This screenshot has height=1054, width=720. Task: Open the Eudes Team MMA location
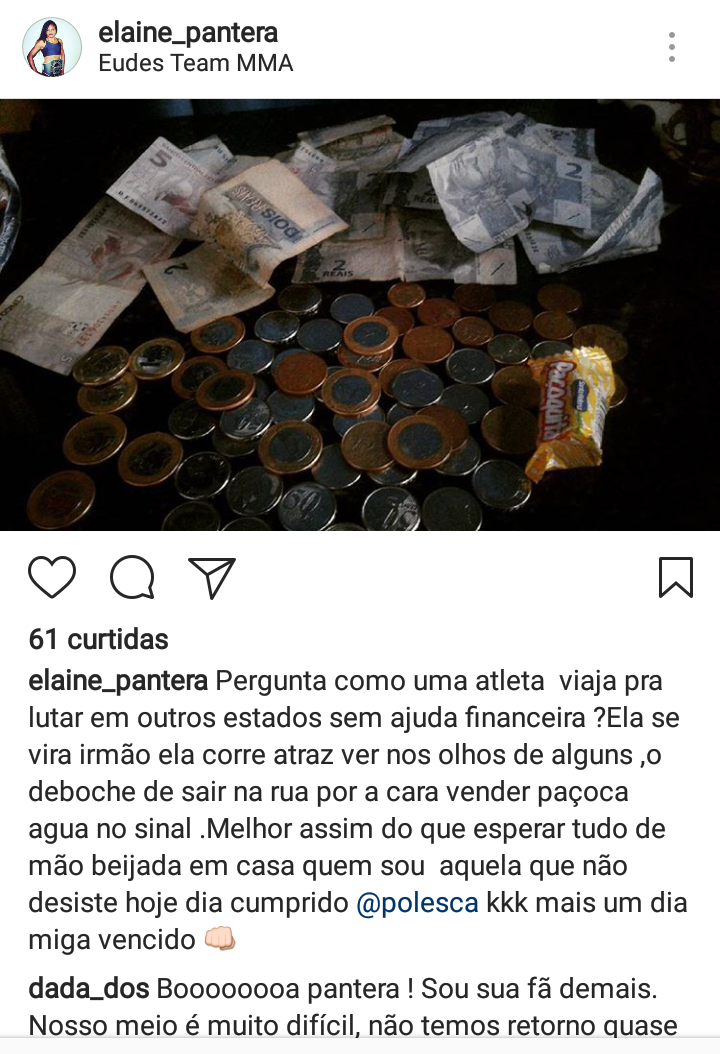196,64
